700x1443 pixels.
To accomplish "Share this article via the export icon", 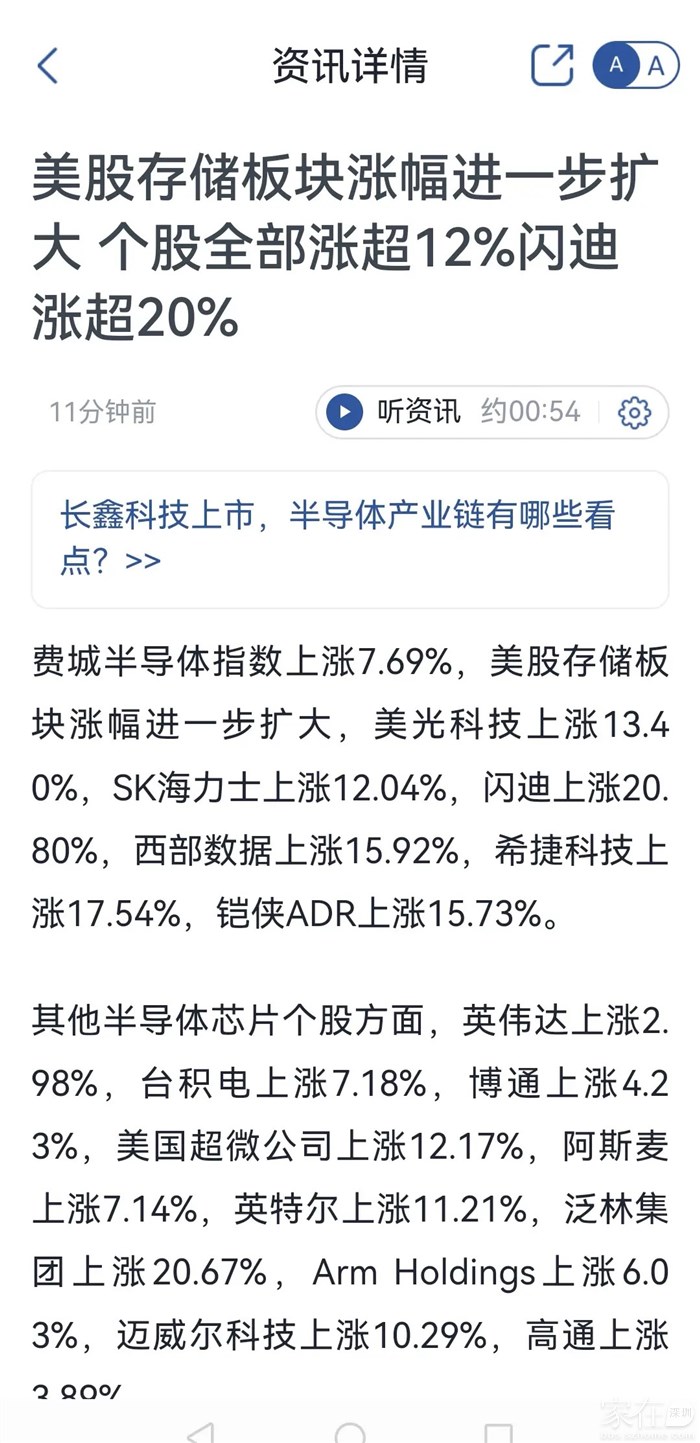I will tap(552, 66).
